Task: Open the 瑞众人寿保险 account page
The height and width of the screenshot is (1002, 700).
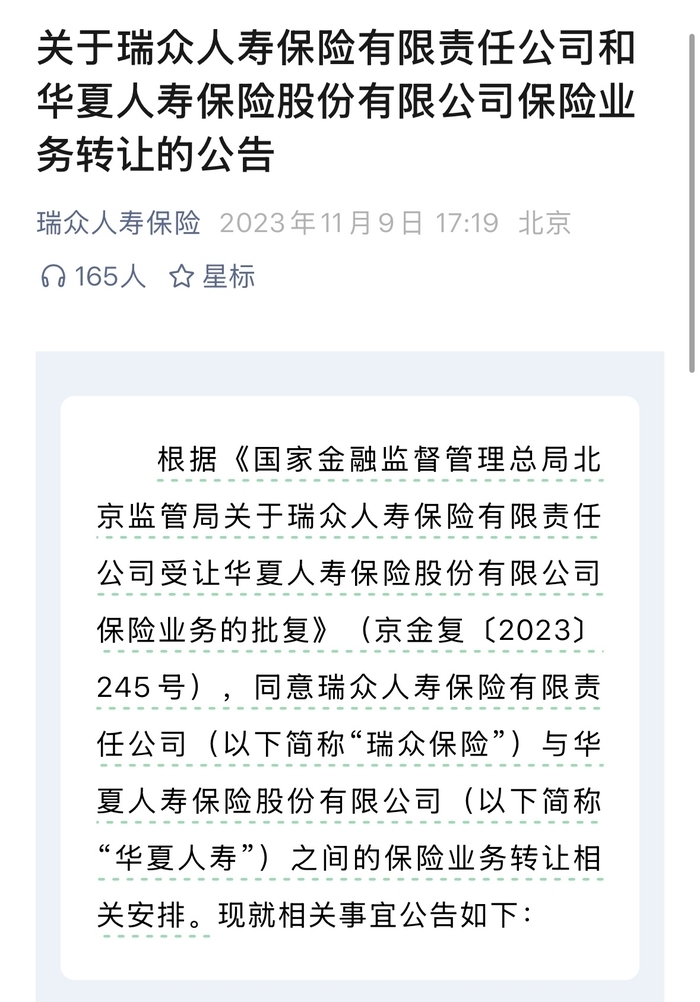Action: tap(119, 222)
